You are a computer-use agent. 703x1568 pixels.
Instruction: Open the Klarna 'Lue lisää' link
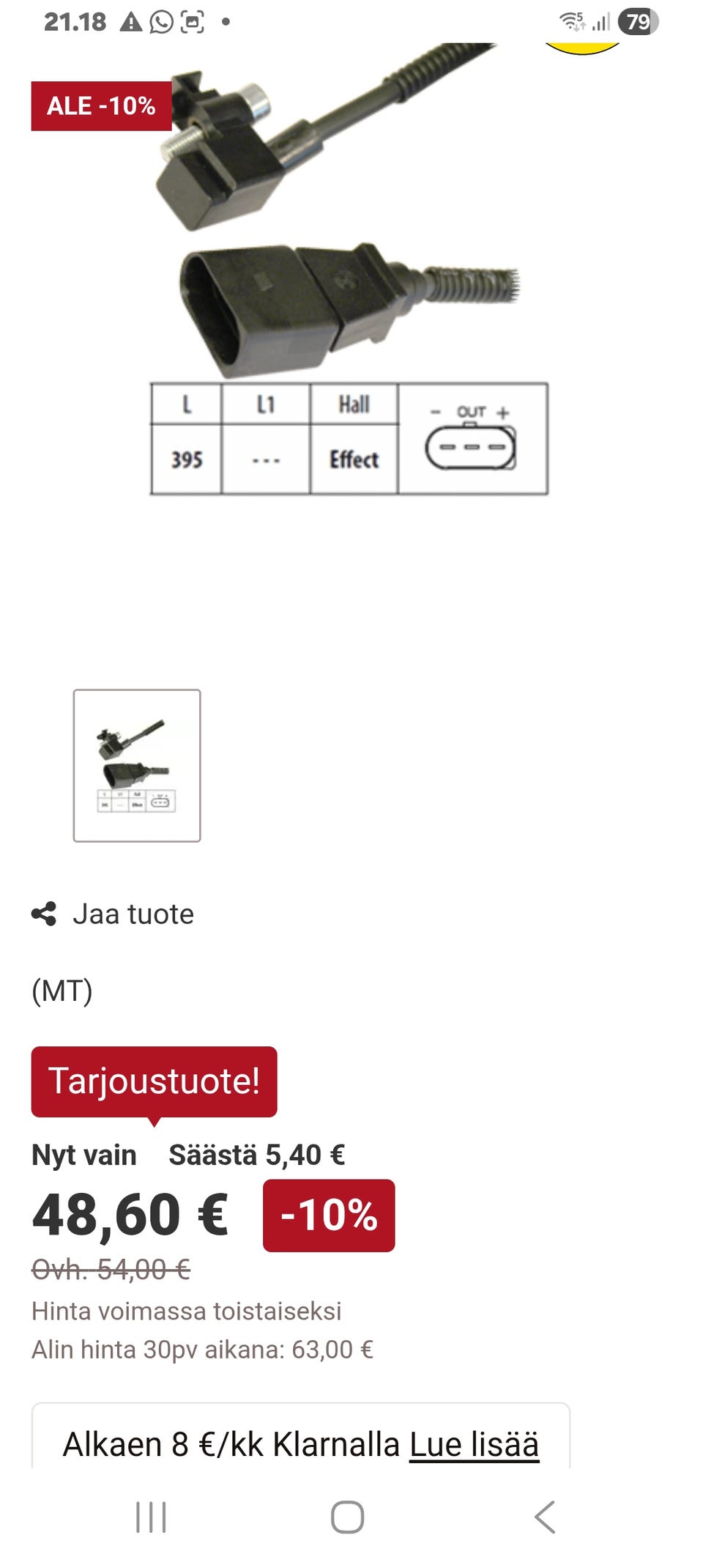click(x=474, y=1444)
